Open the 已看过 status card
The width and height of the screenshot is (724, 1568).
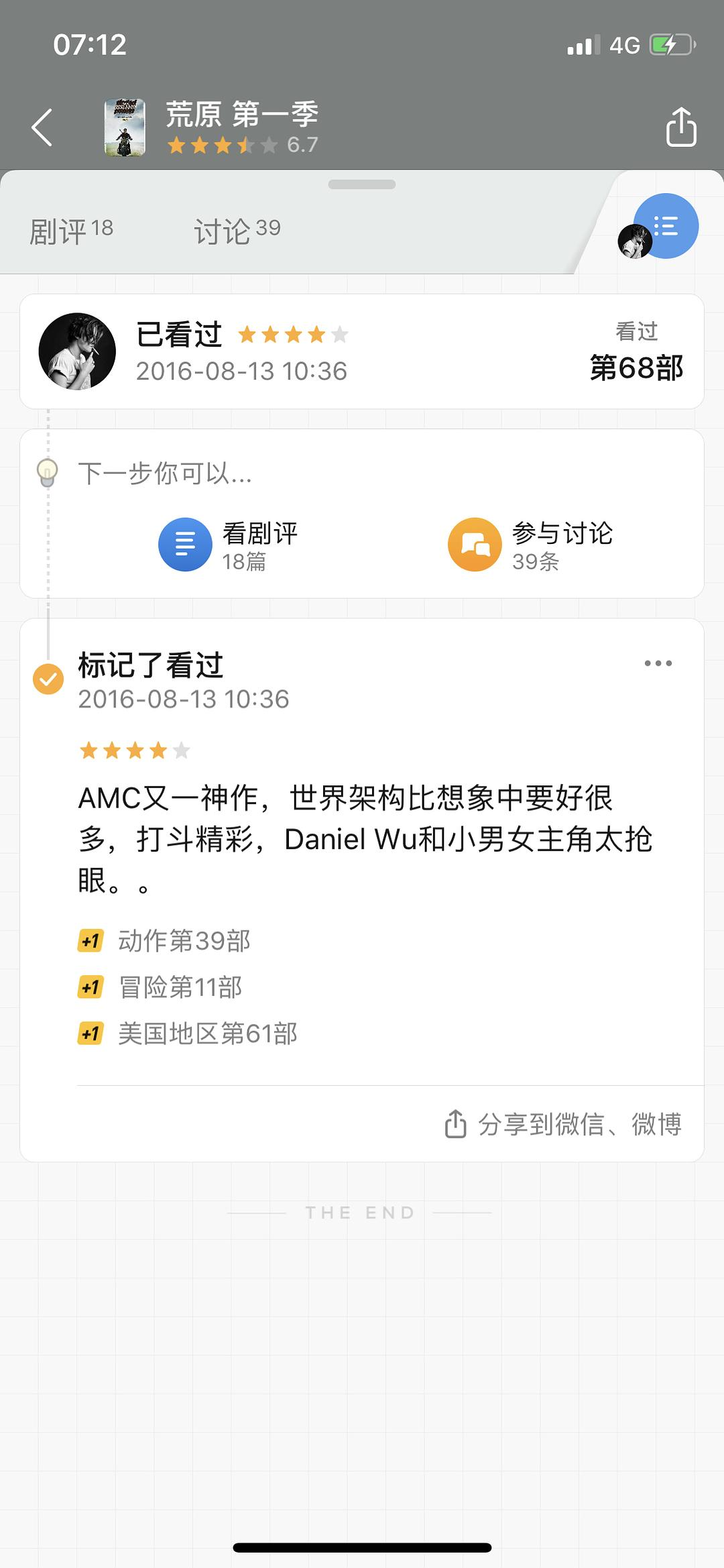pyautogui.click(x=362, y=351)
